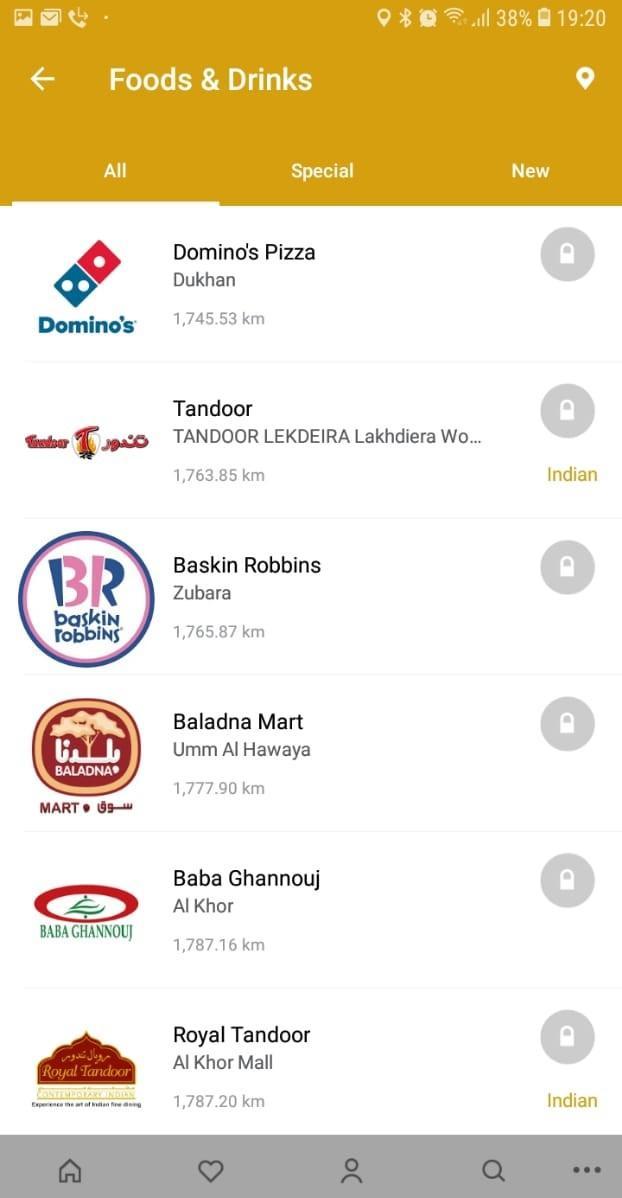Open the Tandoor Lekdeira listing
Viewport: 622px width, 1198px height.
coord(311,441)
